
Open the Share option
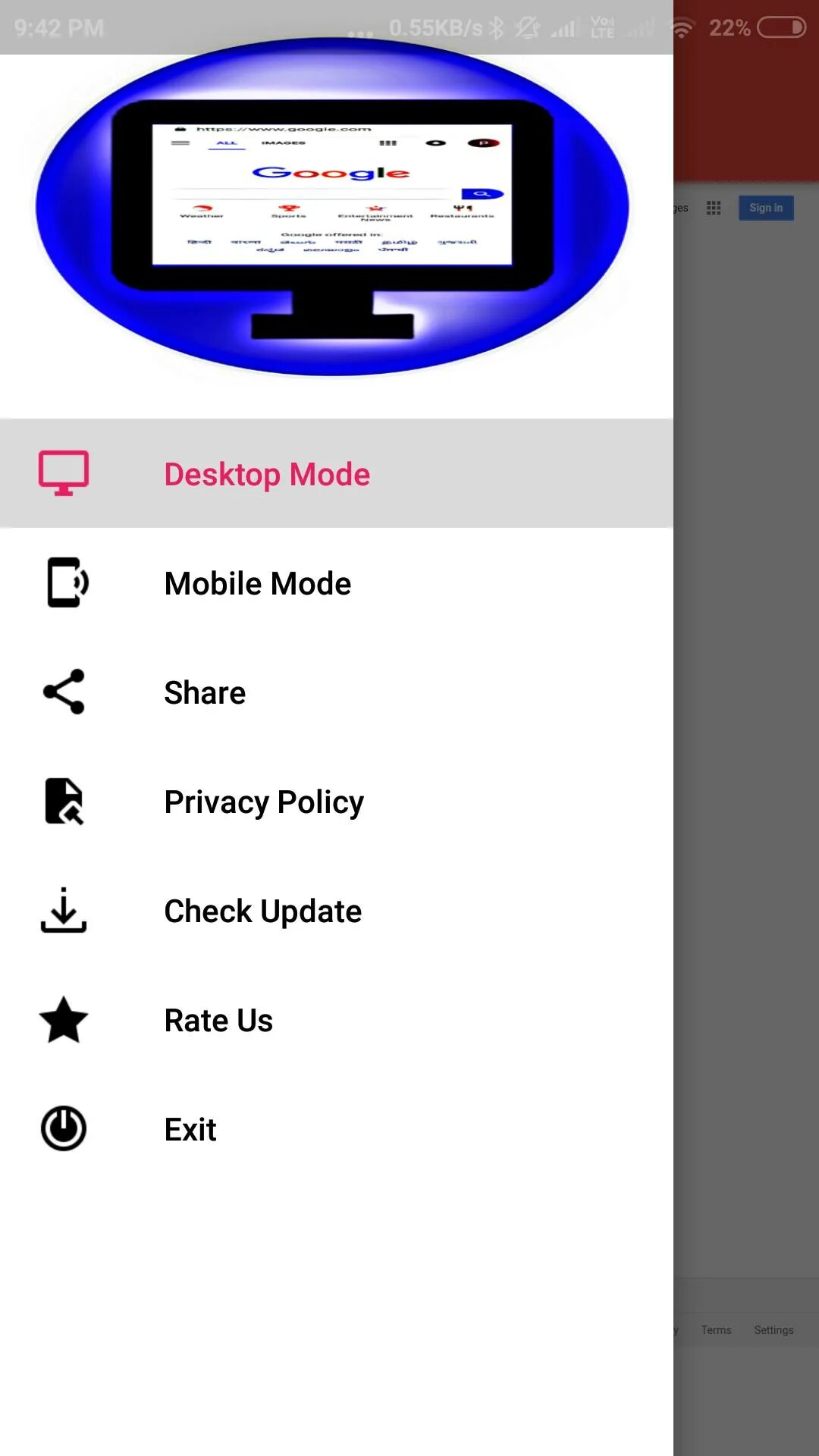337,692
